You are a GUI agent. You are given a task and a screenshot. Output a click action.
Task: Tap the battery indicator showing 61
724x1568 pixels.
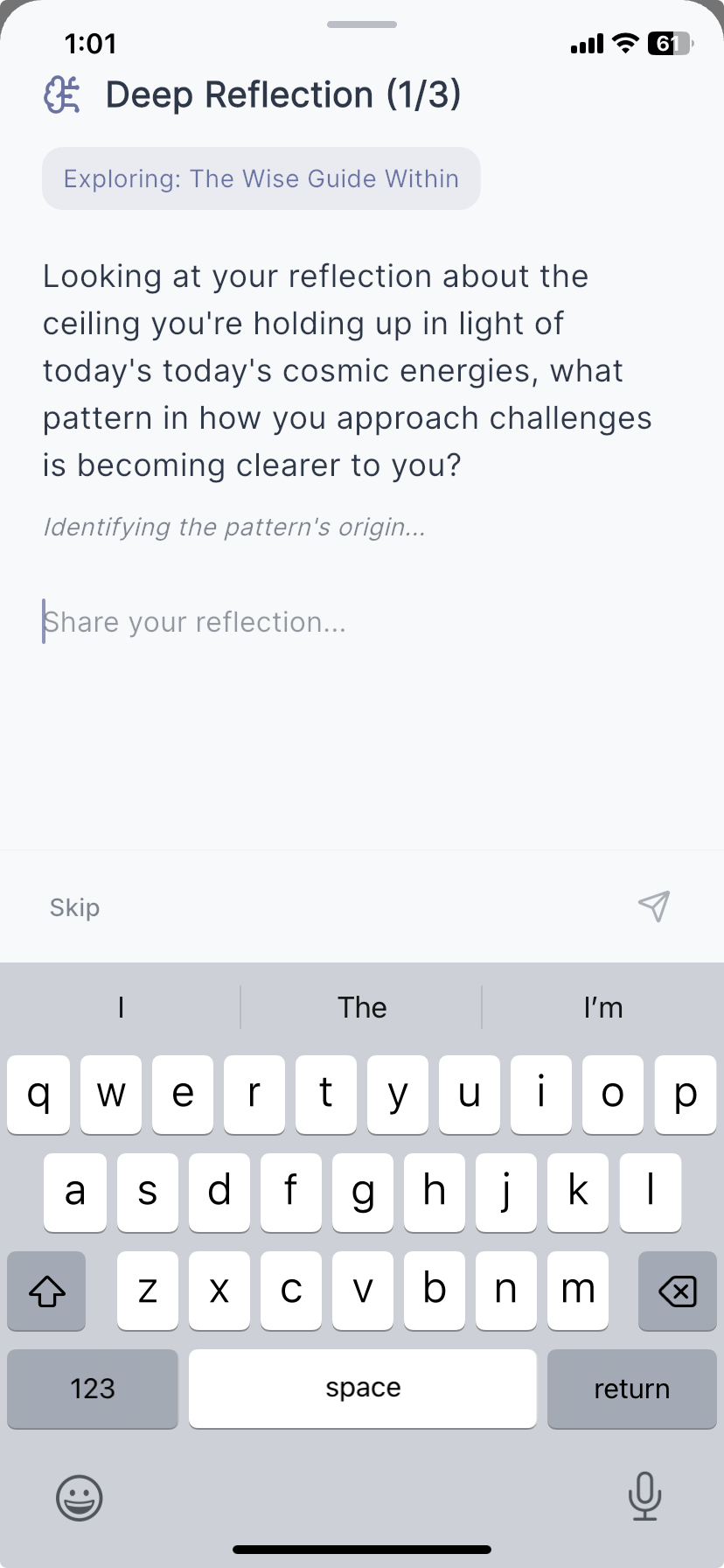[670, 44]
